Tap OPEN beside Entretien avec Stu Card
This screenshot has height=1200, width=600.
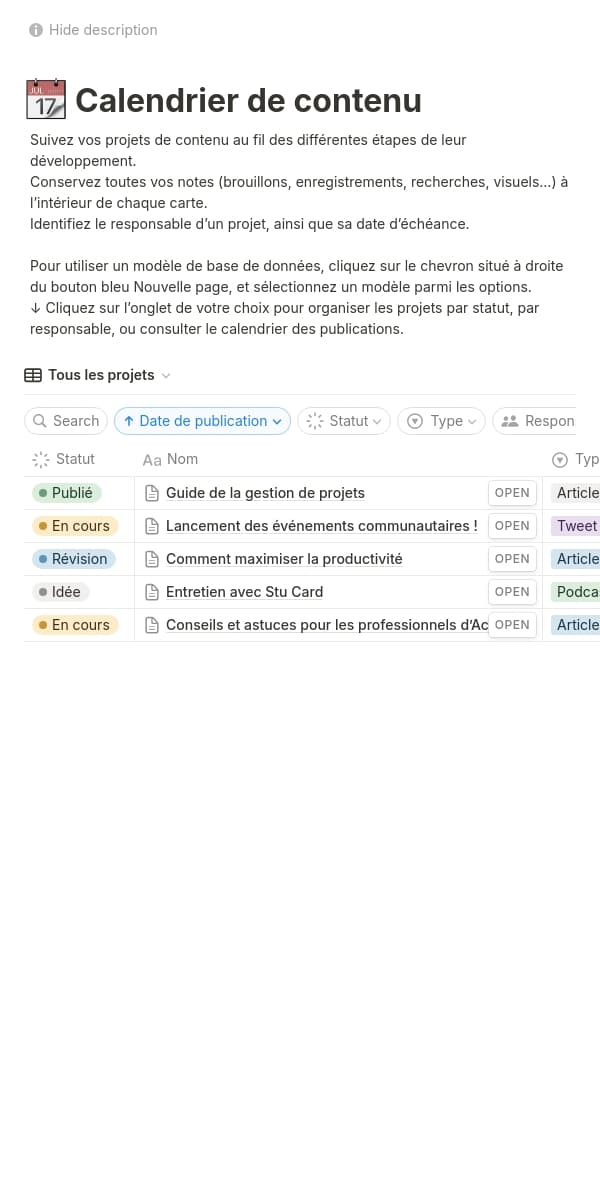[512, 592]
